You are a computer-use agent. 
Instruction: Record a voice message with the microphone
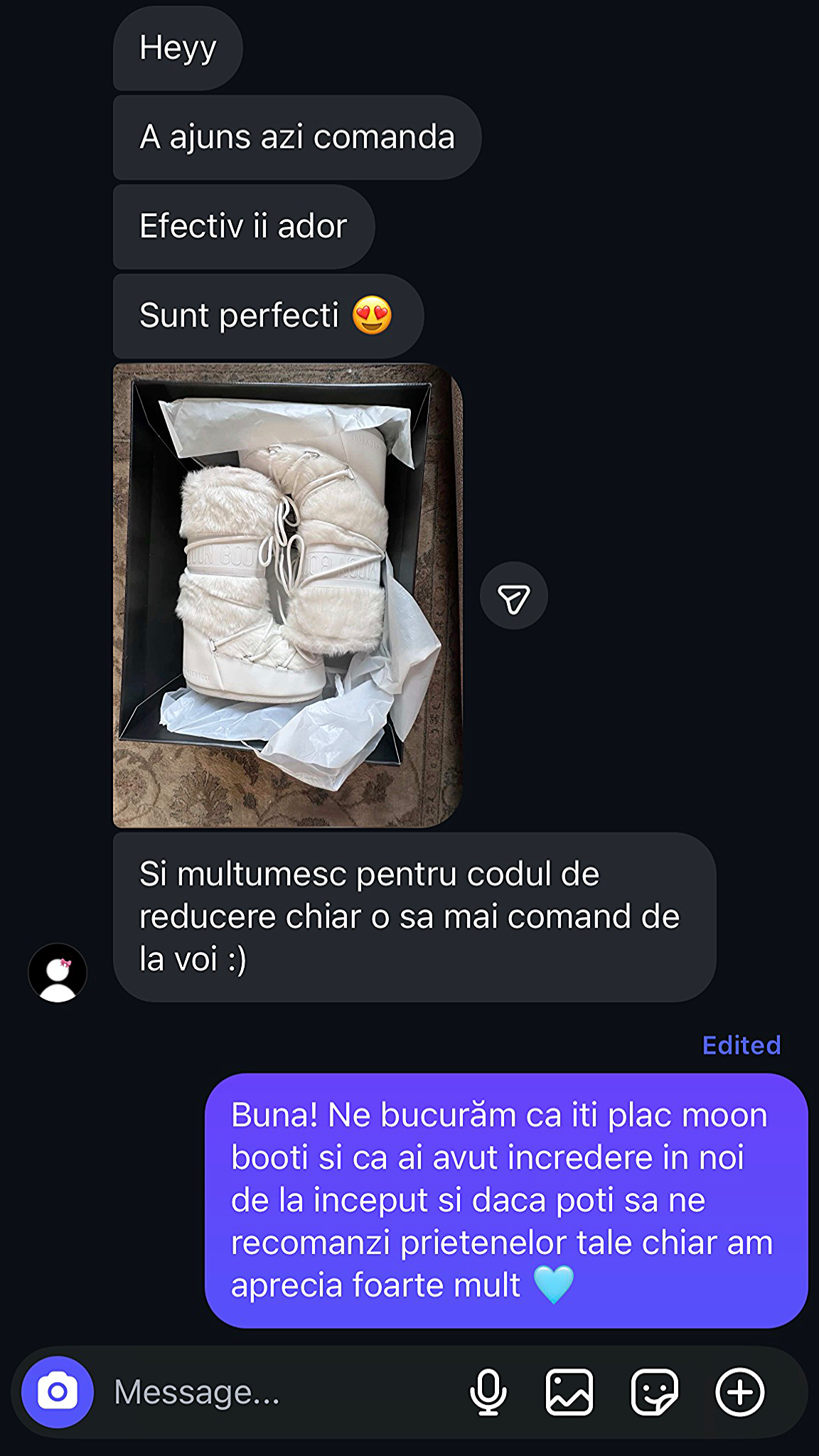[488, 1392]
